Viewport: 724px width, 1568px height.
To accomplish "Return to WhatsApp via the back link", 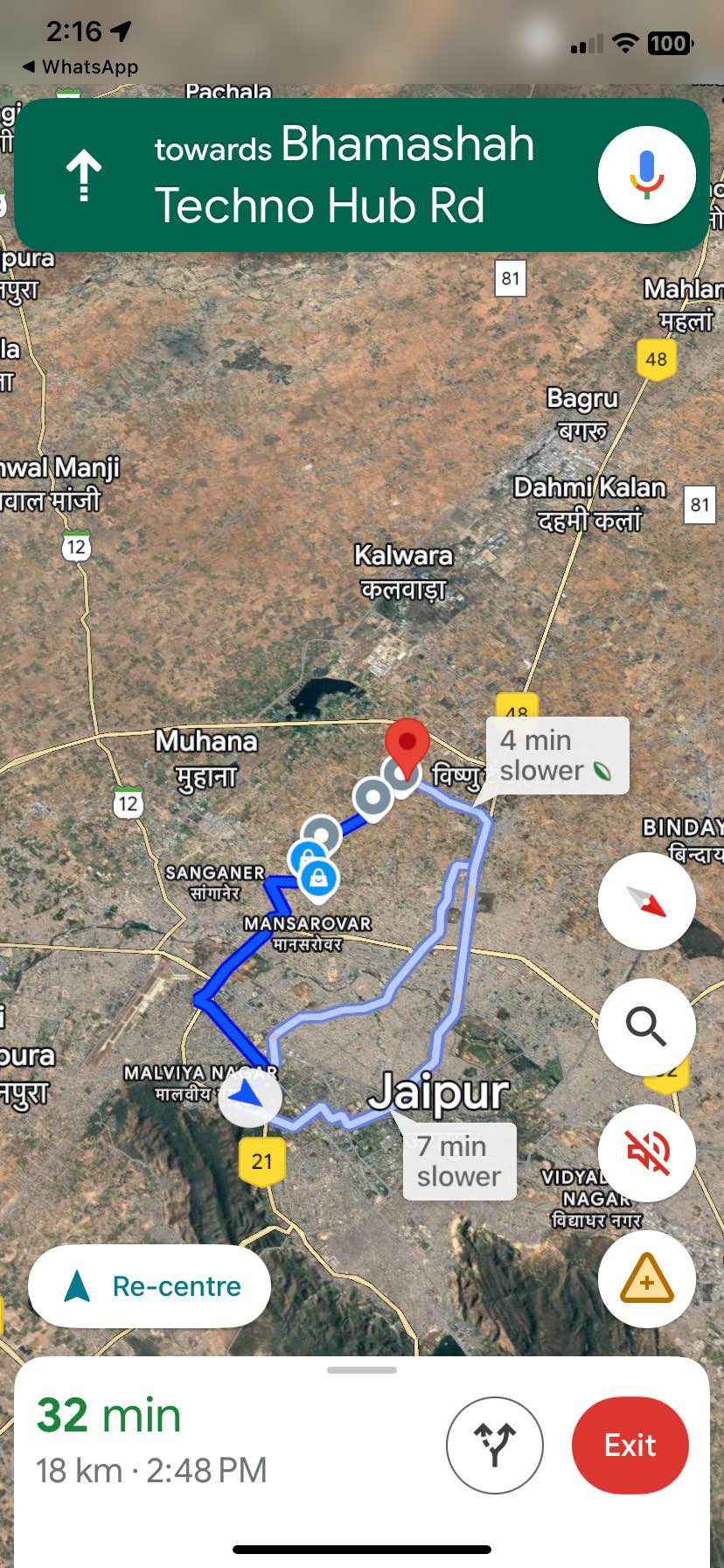I will tap(80, 66).
